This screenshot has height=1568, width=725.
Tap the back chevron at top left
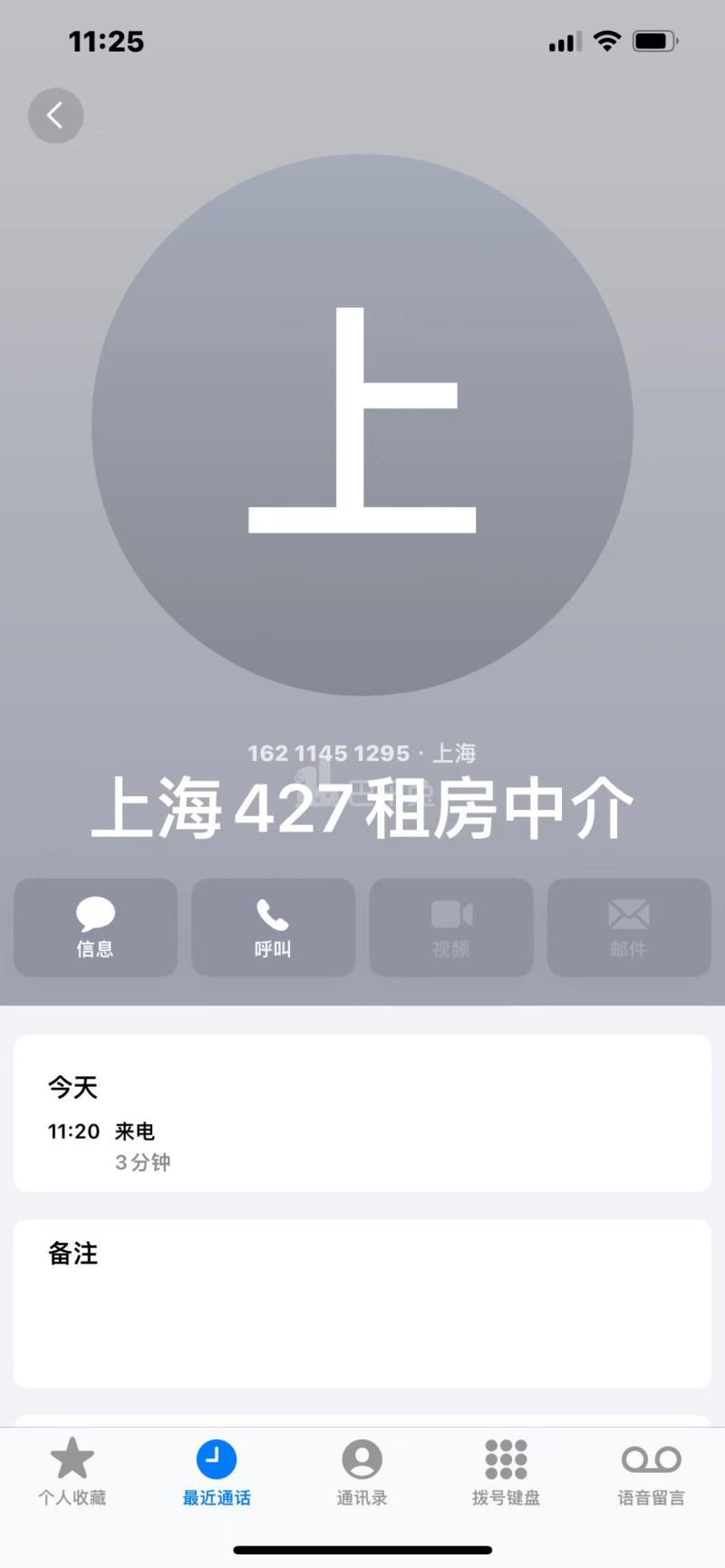tap(55, 115)
